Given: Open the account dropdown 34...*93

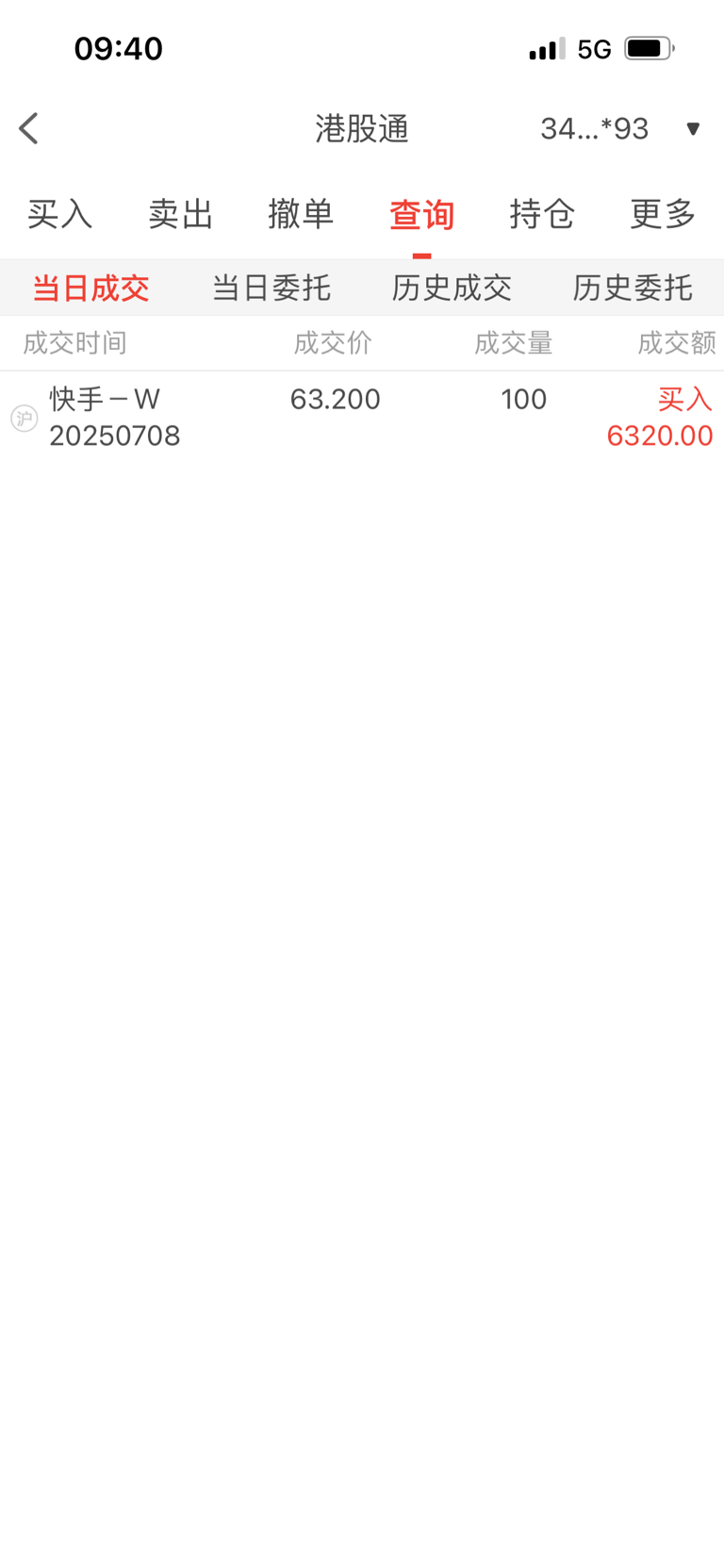Looking at the screenshot, I should pos(620,128).
